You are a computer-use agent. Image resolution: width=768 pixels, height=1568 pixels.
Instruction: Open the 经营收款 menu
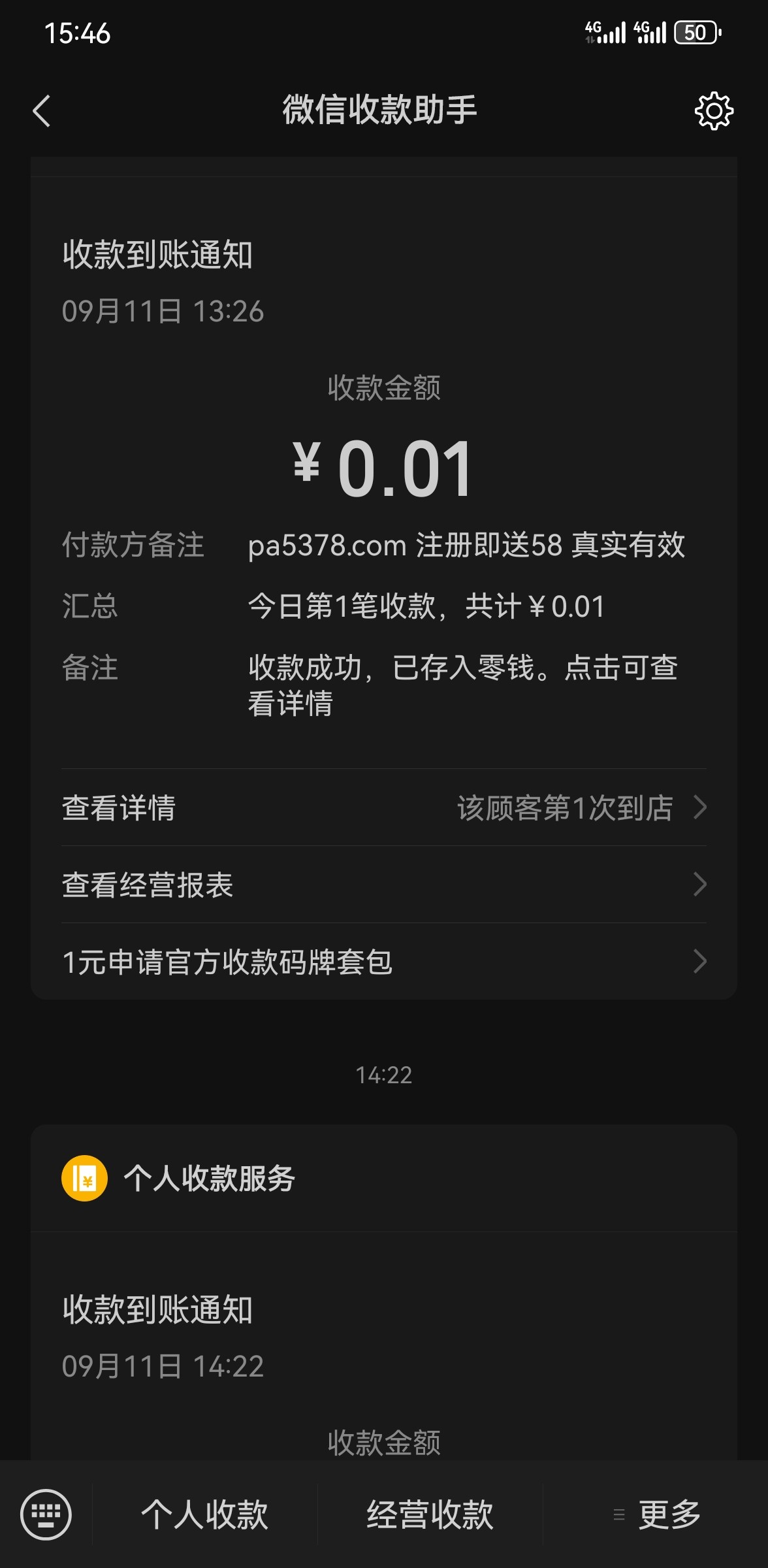(x=430, y=1514)
